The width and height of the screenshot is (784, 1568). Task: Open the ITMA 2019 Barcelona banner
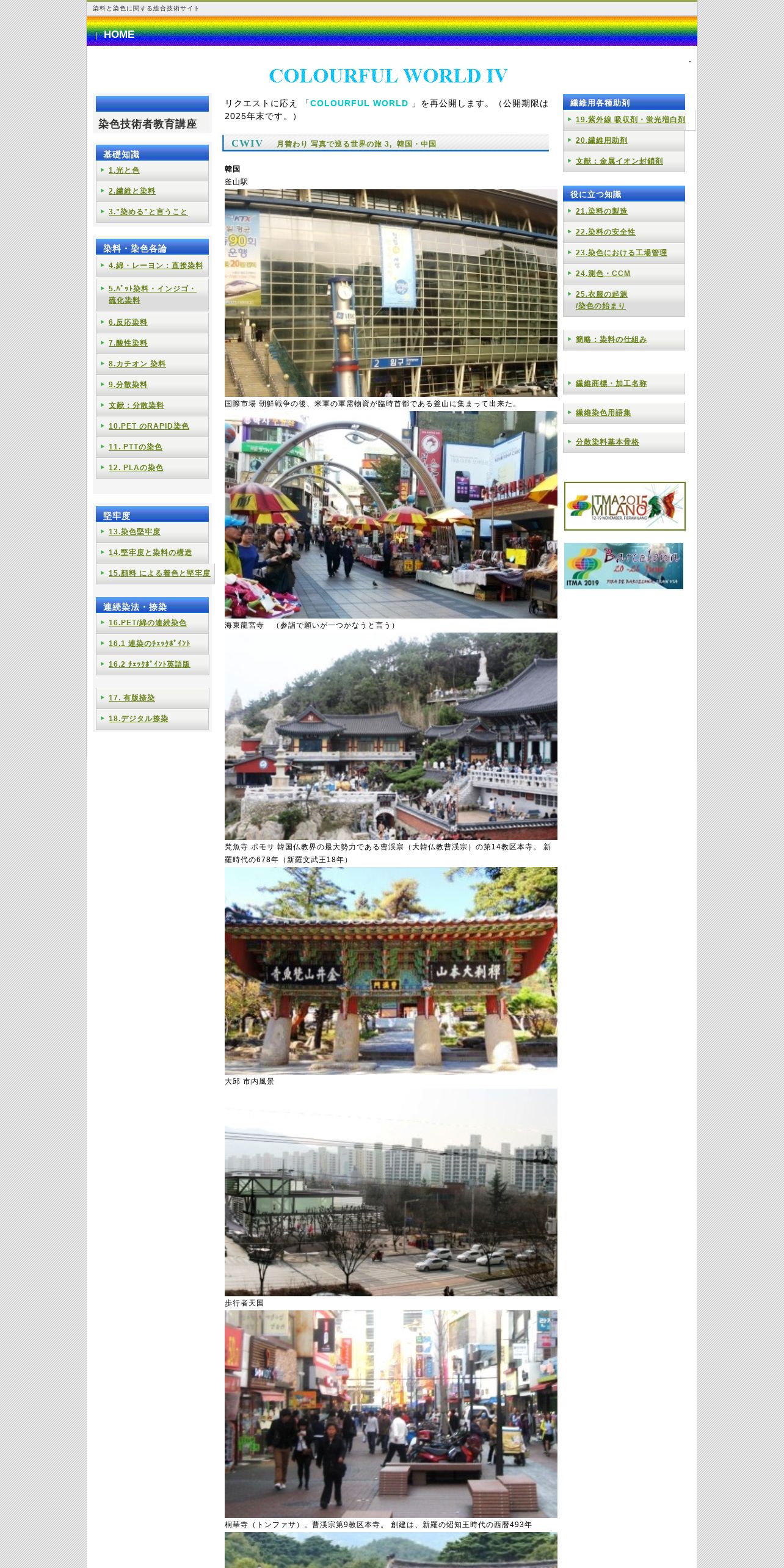(623, 566)
